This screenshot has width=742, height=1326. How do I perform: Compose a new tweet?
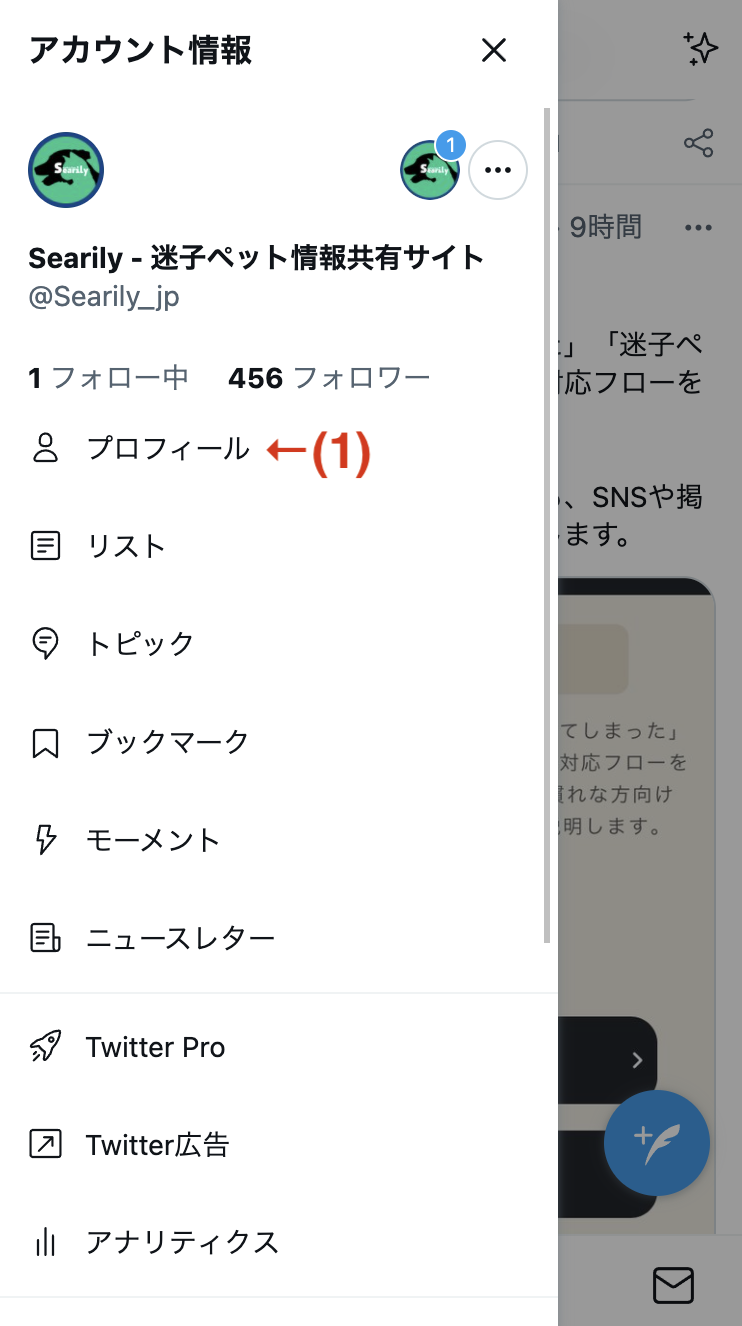657,1144
